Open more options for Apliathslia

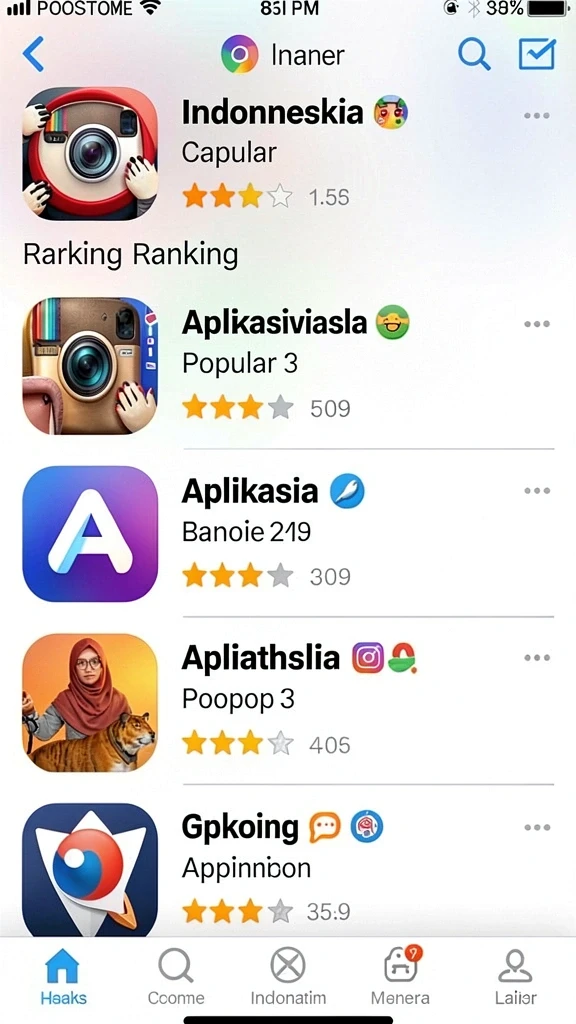click(536, 658)
